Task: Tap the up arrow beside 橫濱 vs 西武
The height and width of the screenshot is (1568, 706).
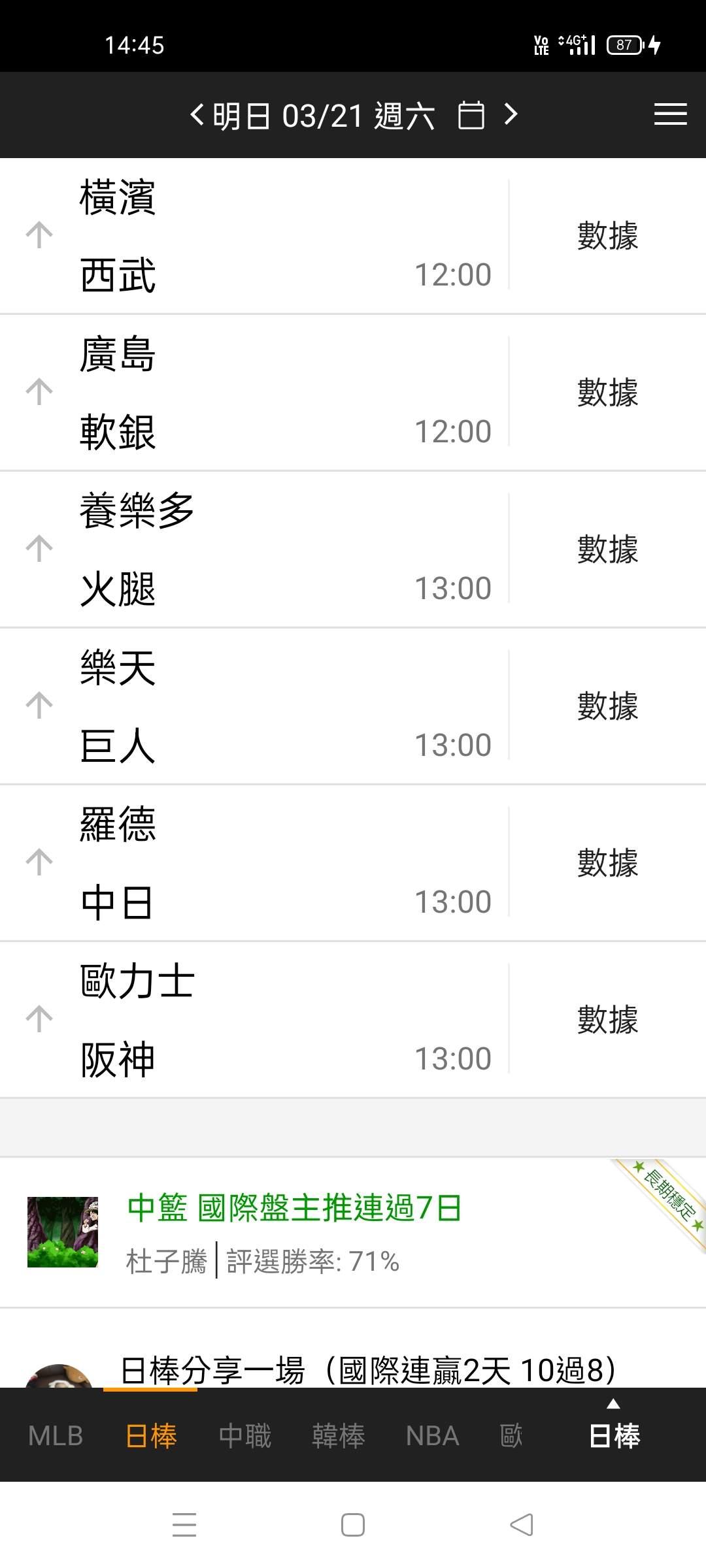Action: pyautogui.click(x=39, y=235)
